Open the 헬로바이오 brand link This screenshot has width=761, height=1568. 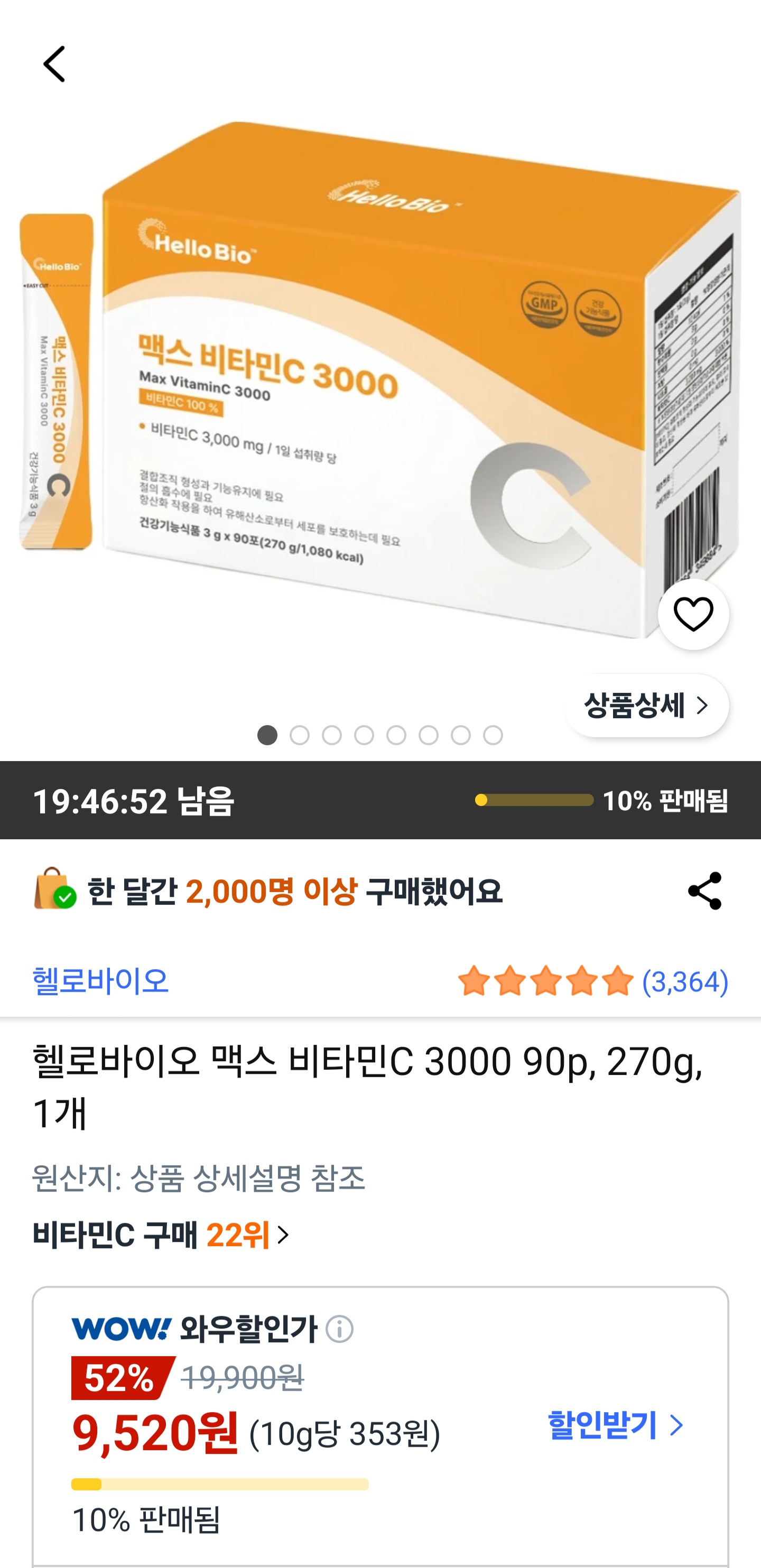(100, 981)
